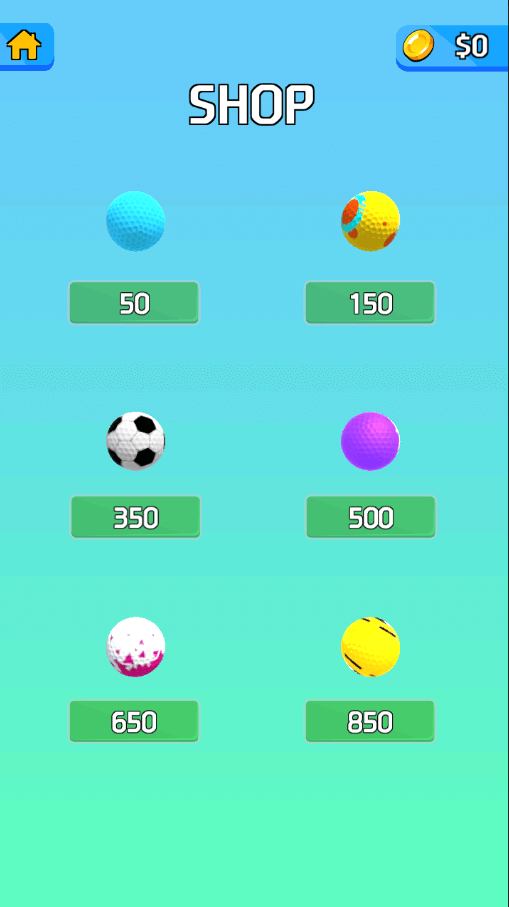
Task: Go back to the home screen
Action: point(26,46)
